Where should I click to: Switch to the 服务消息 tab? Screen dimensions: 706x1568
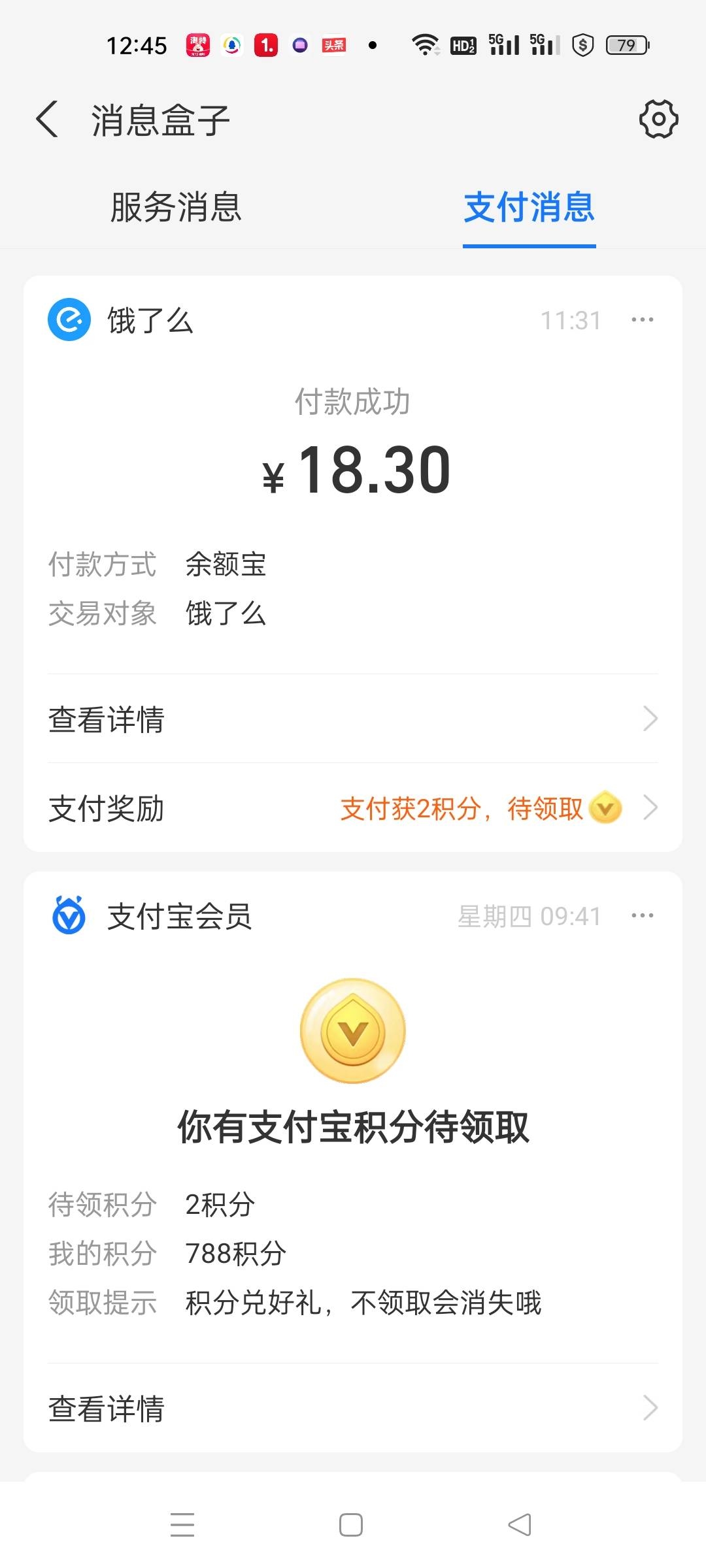pos(176,207)
